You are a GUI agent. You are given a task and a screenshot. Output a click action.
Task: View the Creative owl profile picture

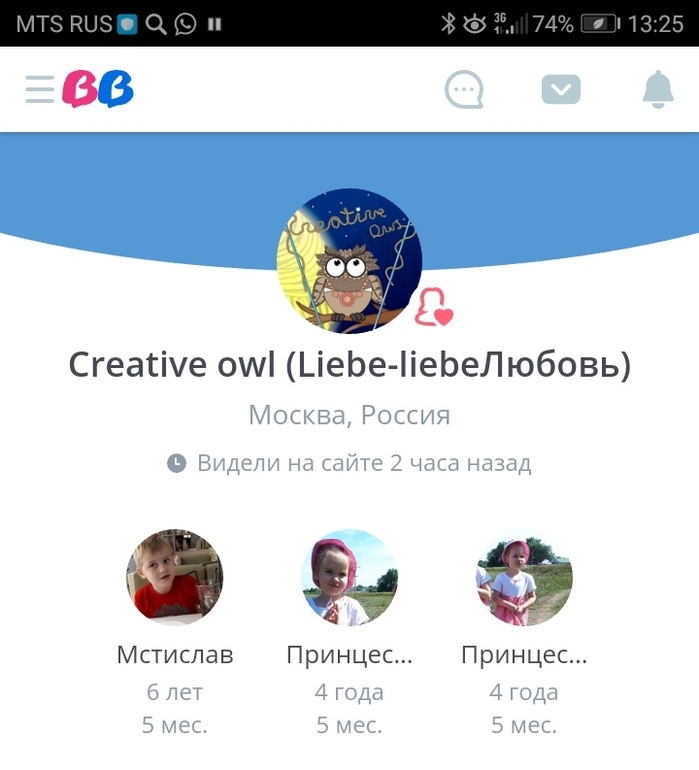point(349,261)
